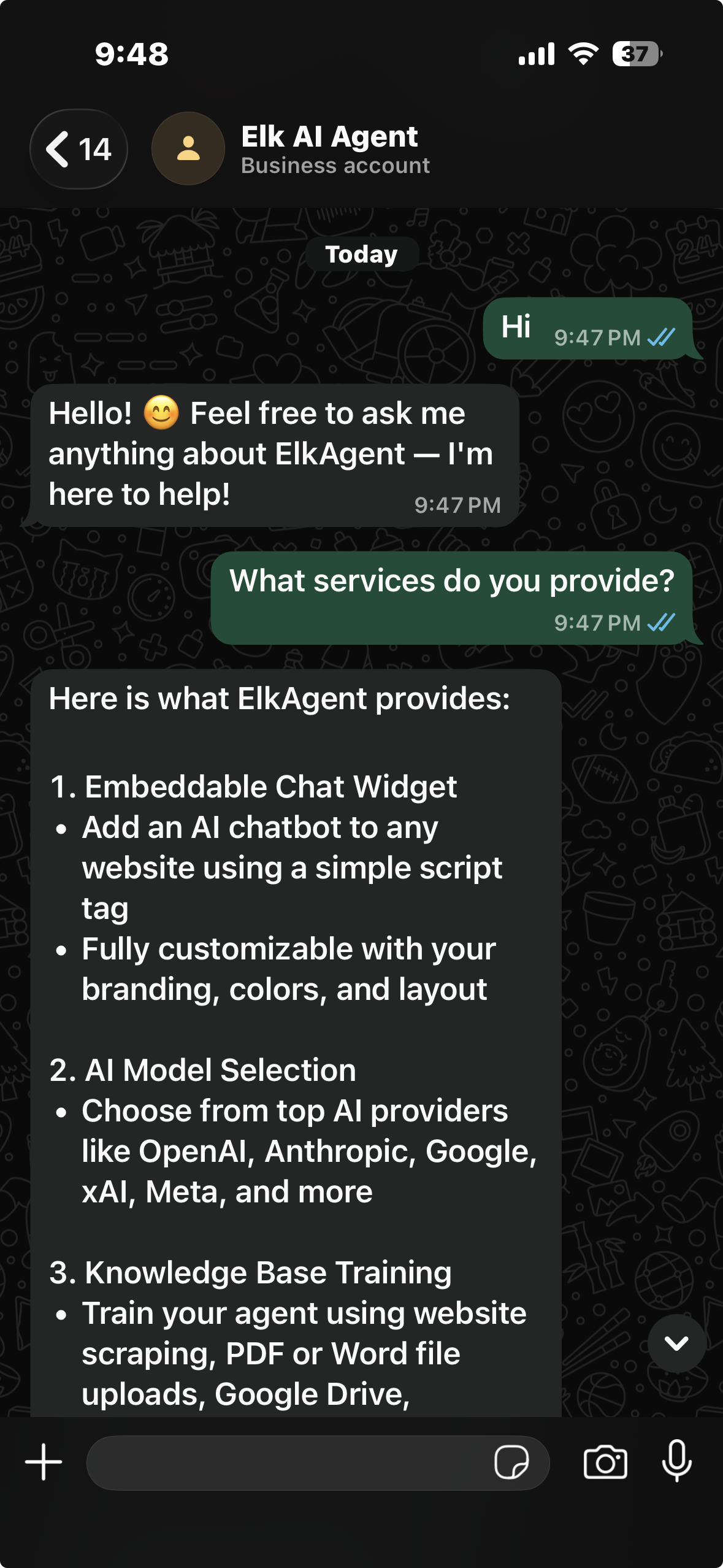Go back to the chat list

click(78, 149)
